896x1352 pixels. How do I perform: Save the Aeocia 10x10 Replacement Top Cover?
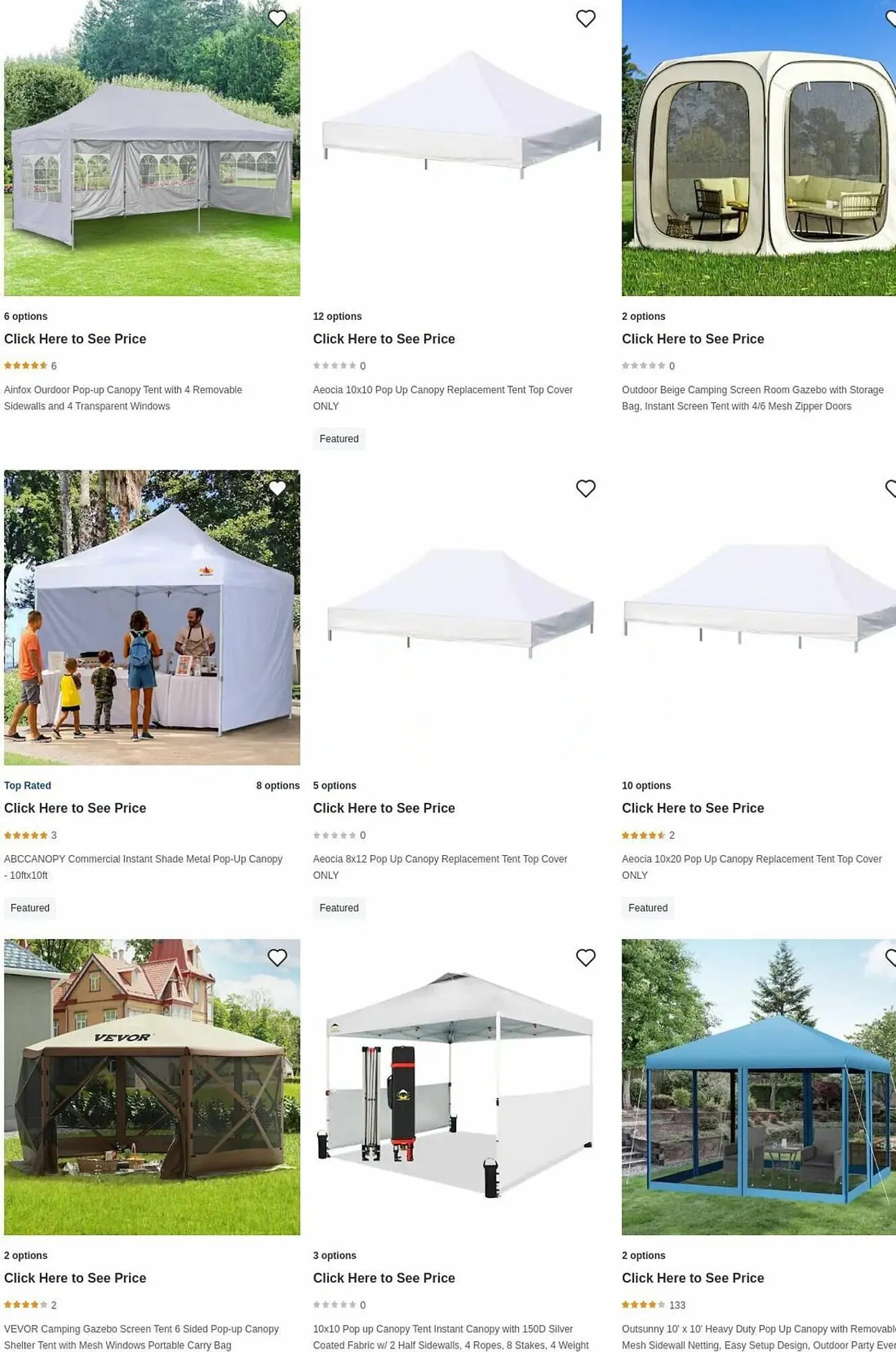click(585, 18)
